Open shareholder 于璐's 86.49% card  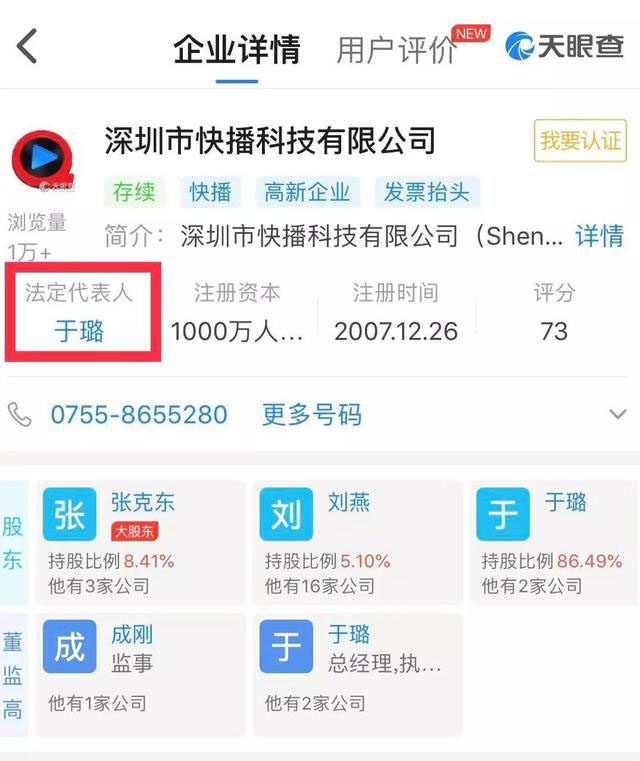pyautogui.click(x=553, y=542)
